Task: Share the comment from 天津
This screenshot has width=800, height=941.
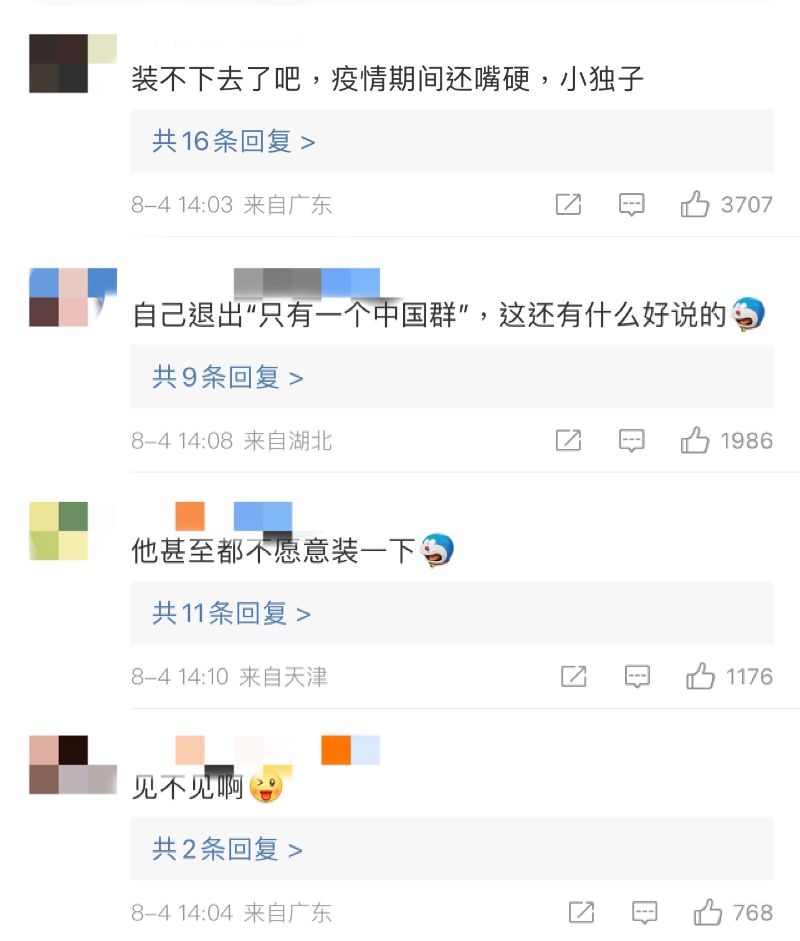Action: [x=573, y=677]
